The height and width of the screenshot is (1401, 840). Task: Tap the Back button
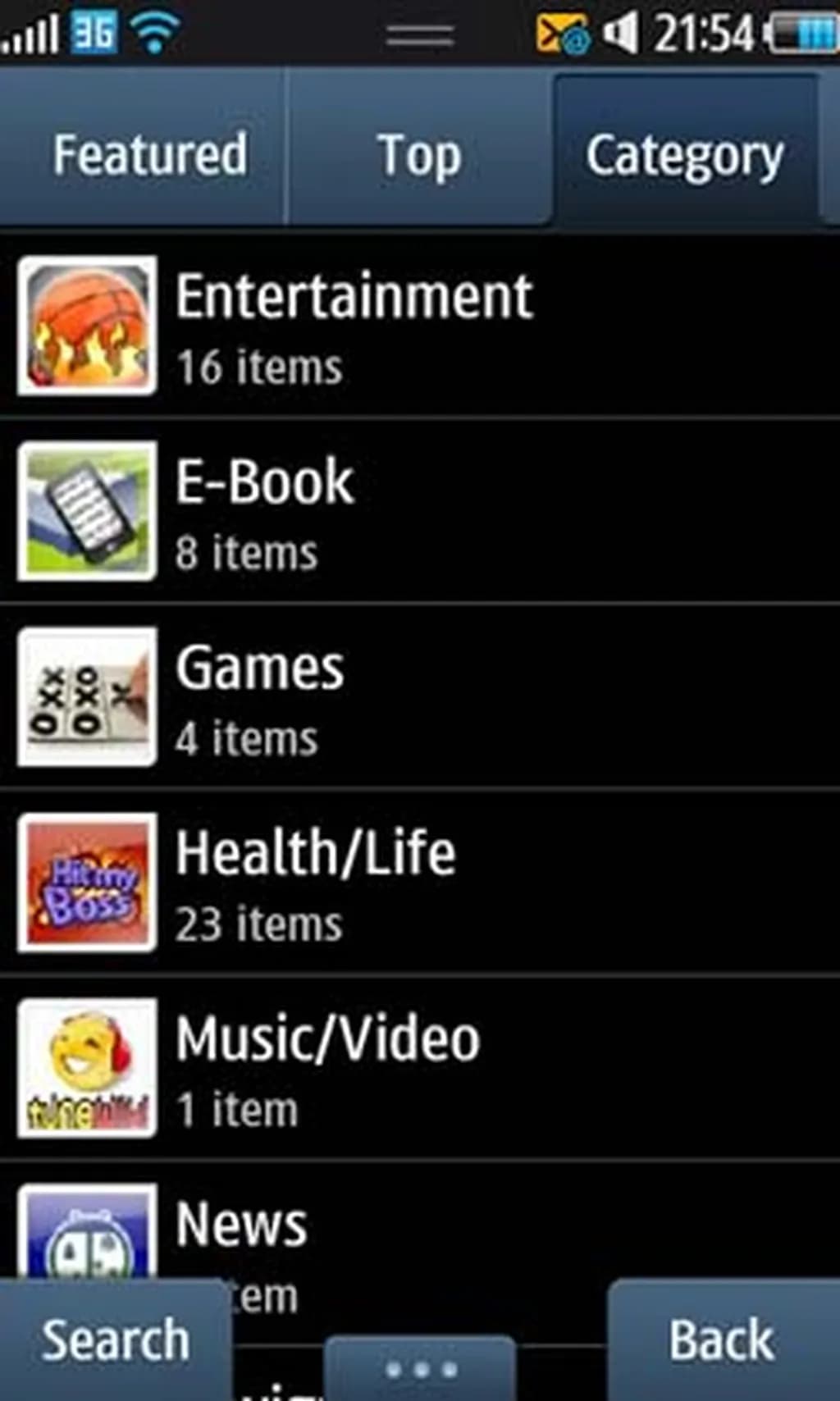click(x=722, y=1340)
